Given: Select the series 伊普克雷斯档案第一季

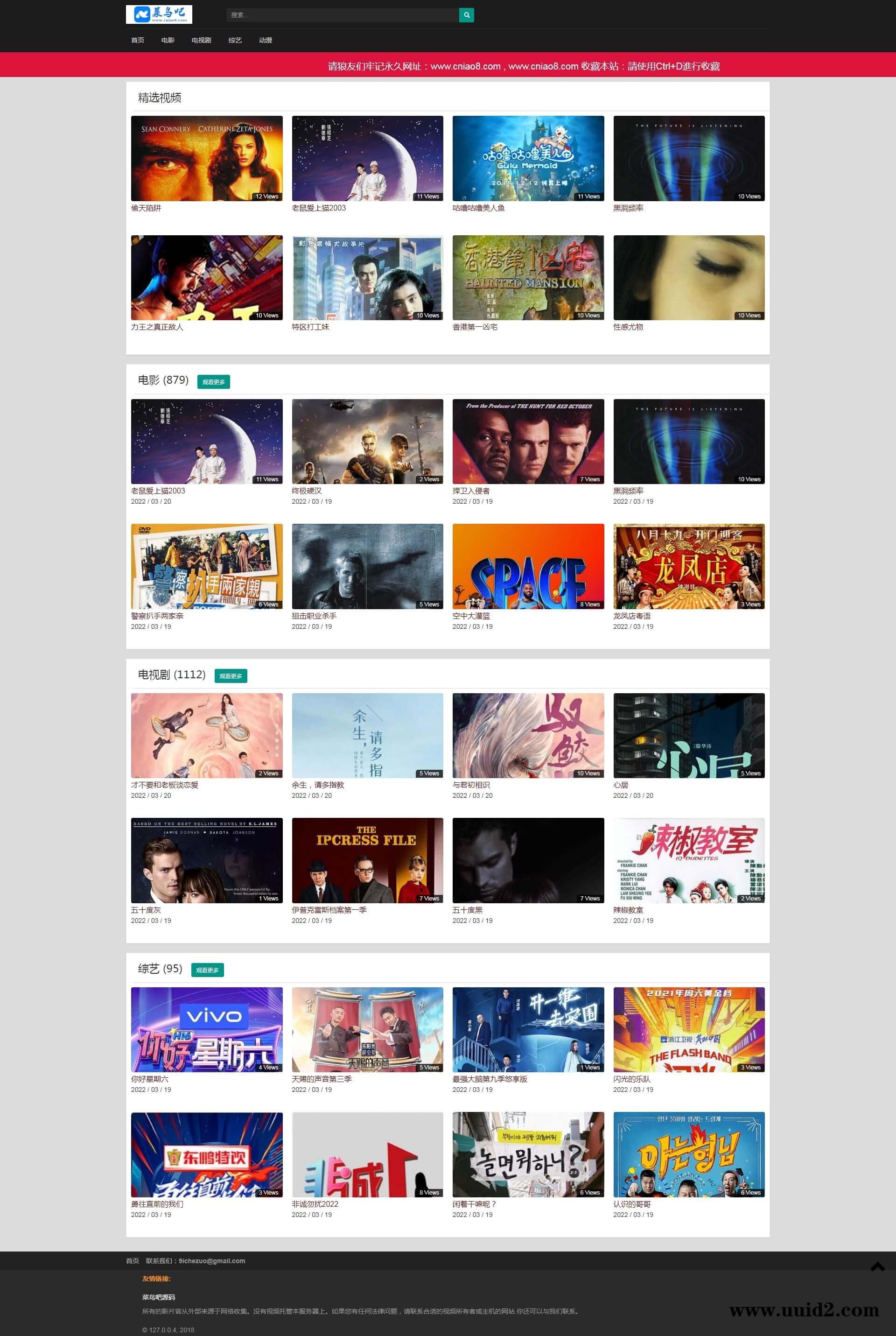Looking at the screenshot, I should coord(367,860).
